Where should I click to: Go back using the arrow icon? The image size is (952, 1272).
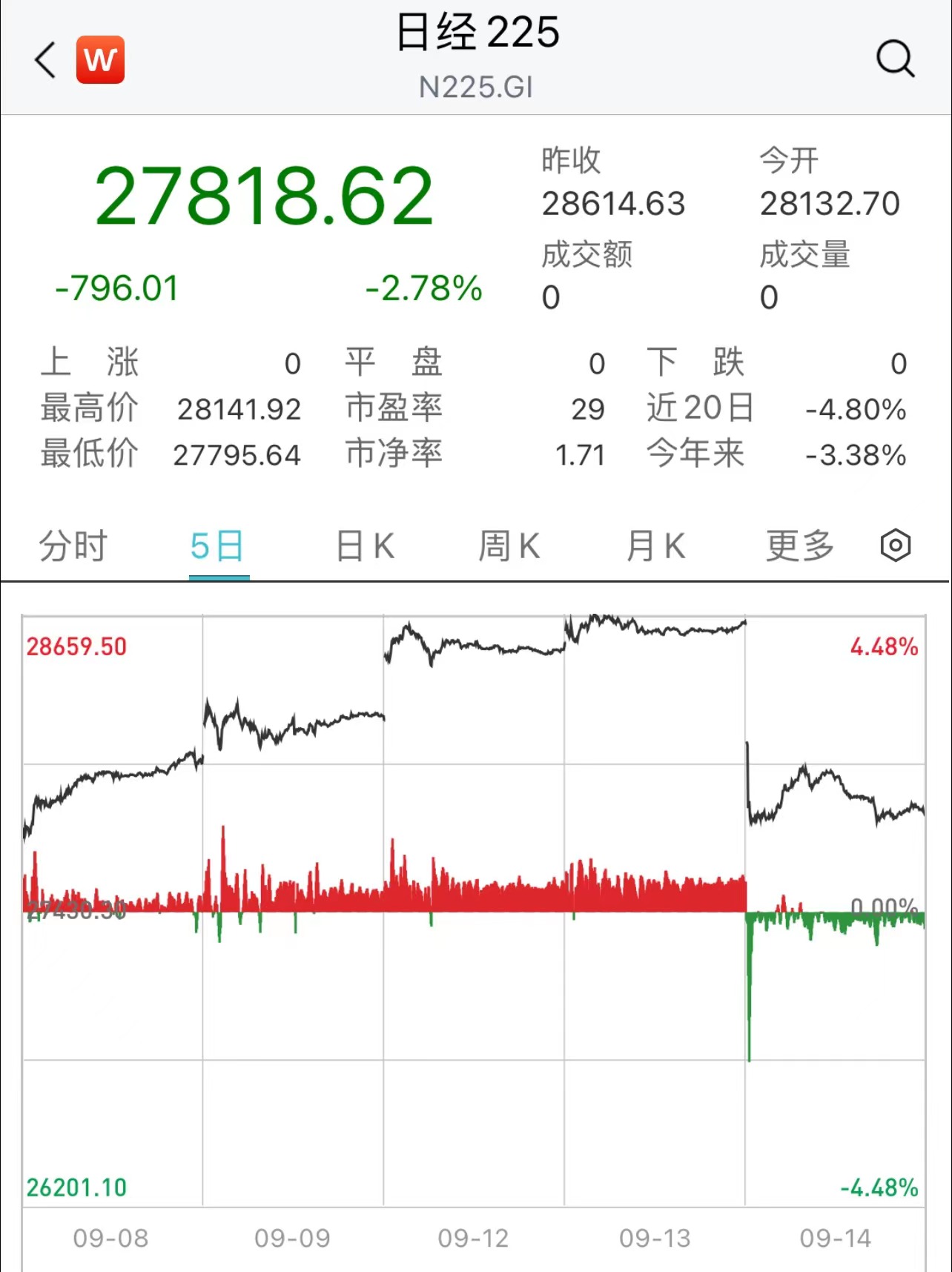pos(46,60)
